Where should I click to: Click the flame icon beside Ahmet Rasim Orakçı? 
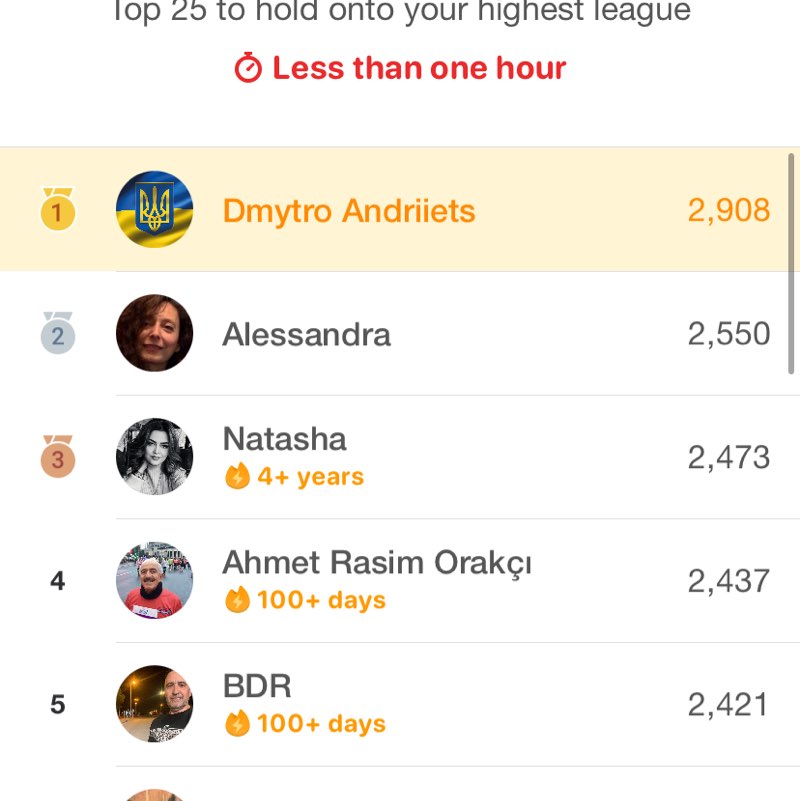(238, 602)
